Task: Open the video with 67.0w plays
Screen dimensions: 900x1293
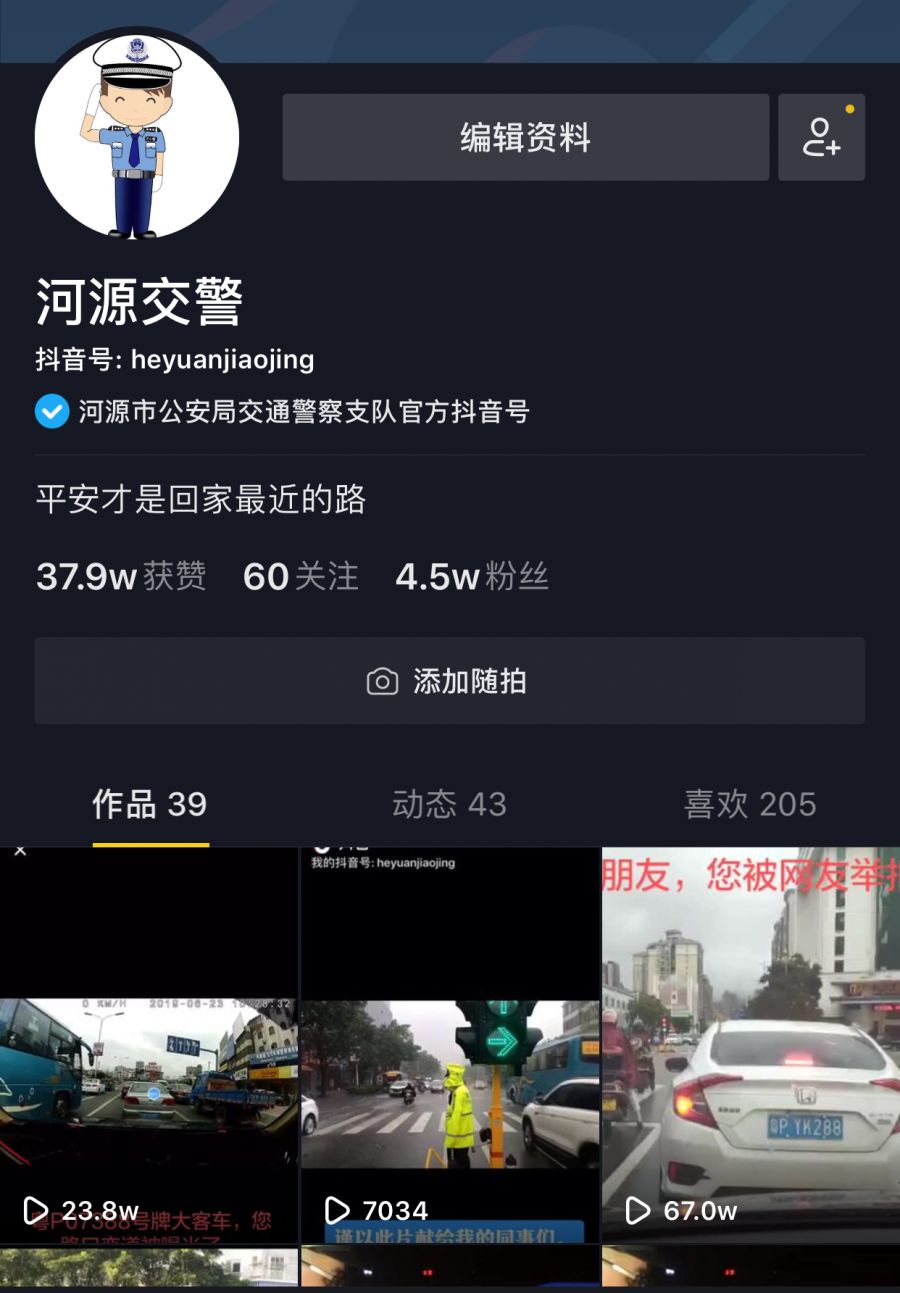Action: click(x=750, y=1045)
